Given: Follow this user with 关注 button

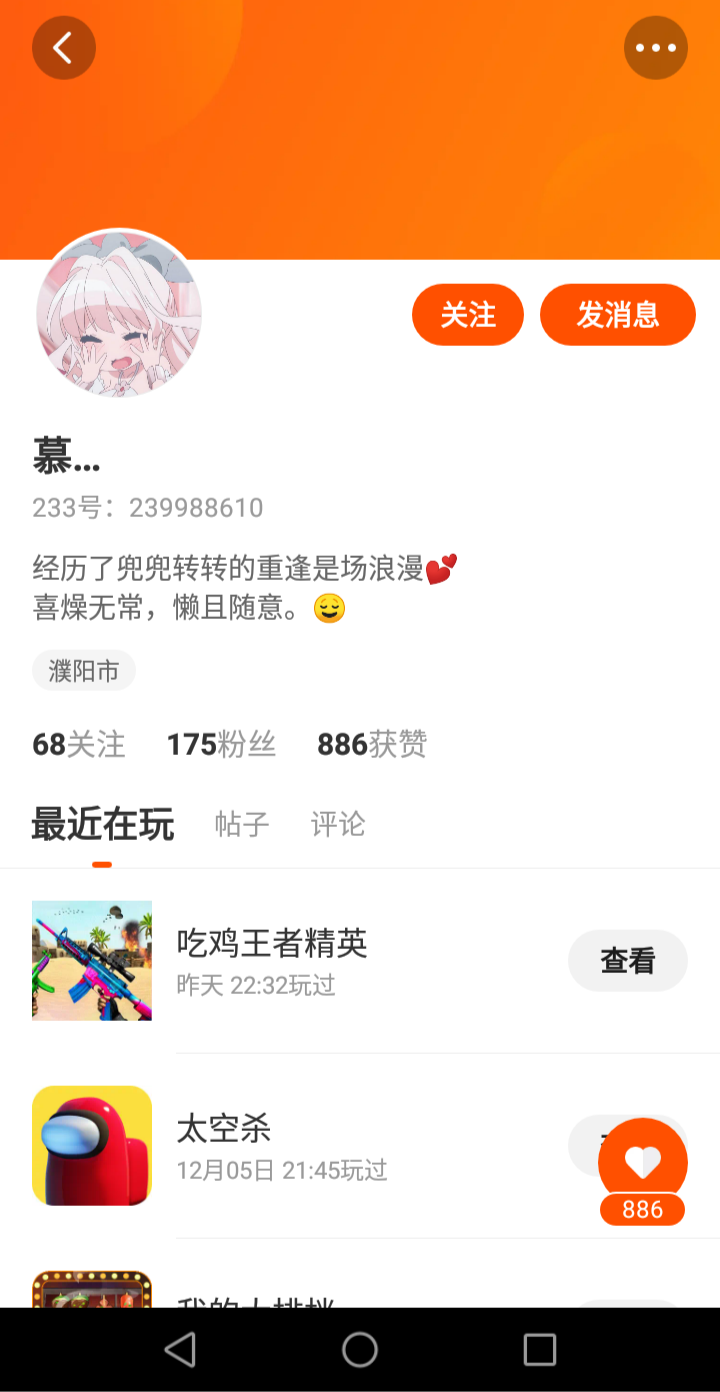Looking at the screenshot, I should point(468,315).
